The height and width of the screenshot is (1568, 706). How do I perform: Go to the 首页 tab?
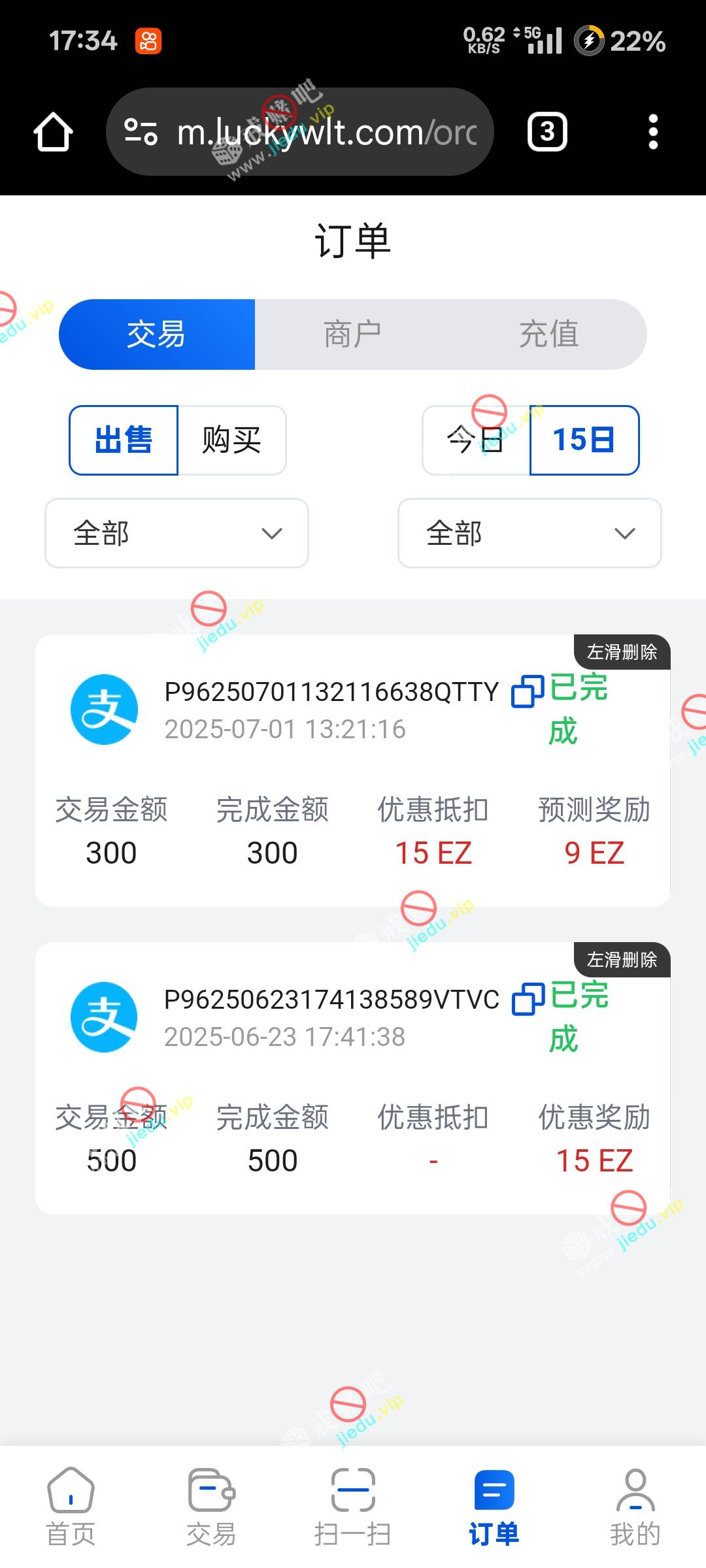tap(71, 1507)
